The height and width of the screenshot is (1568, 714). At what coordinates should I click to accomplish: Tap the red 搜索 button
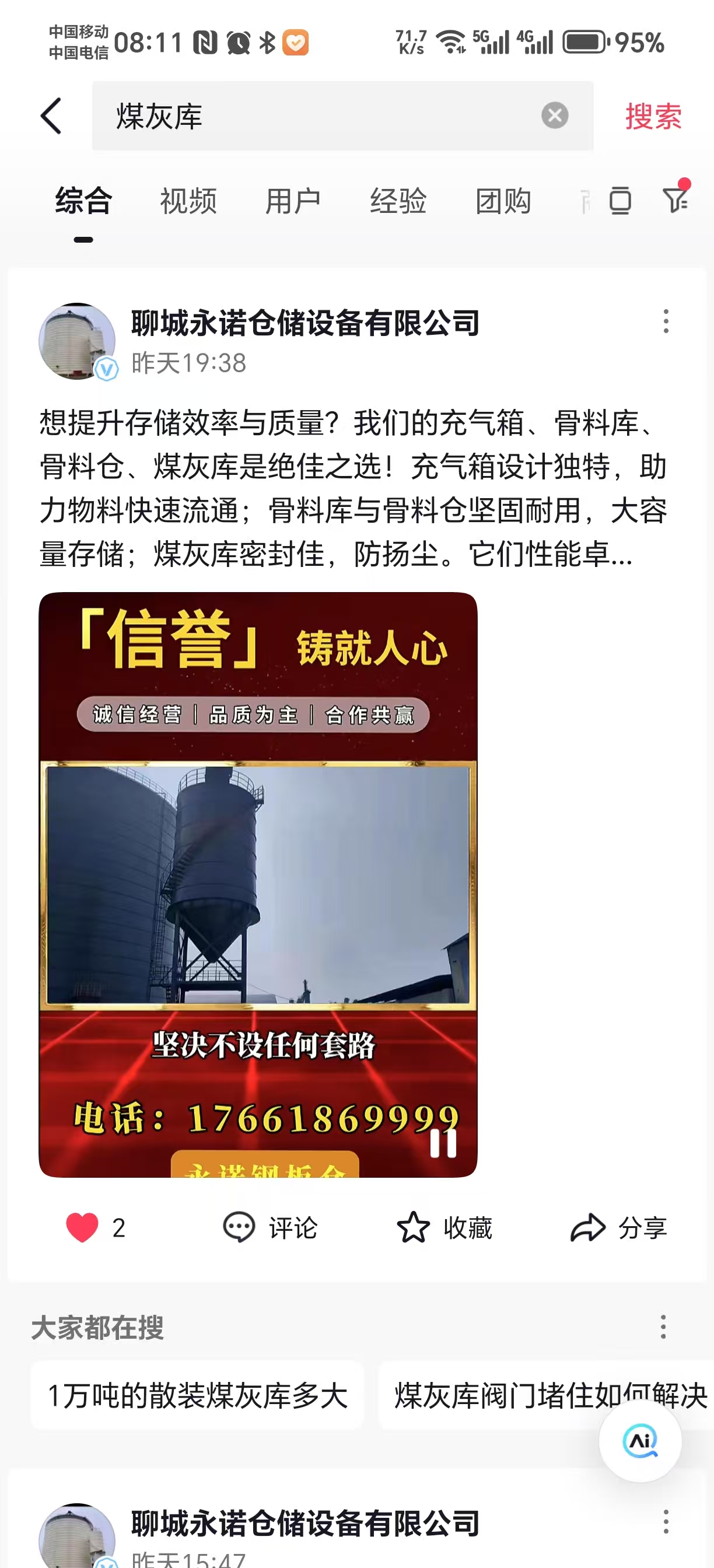[653, 116]
